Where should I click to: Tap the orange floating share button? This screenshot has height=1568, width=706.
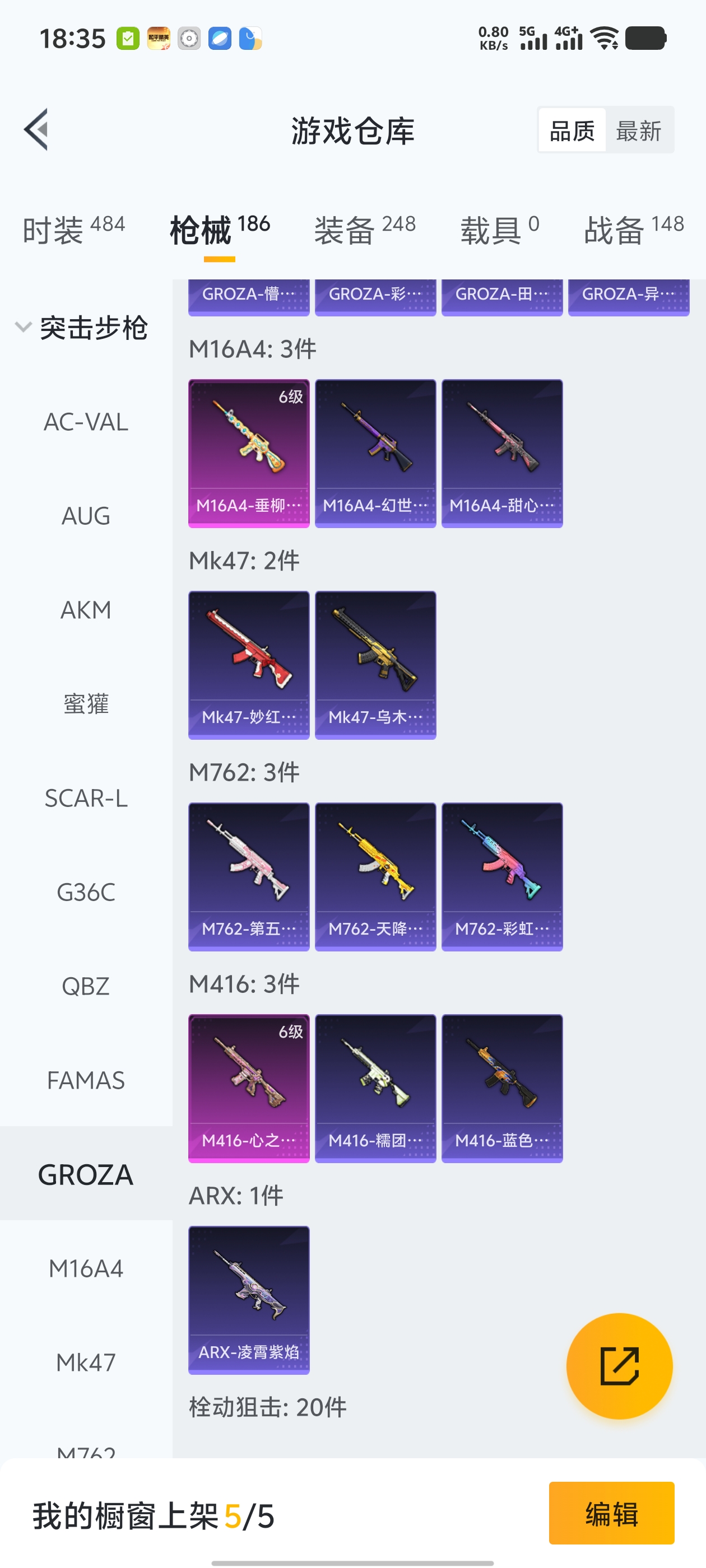coord(619,1366)
